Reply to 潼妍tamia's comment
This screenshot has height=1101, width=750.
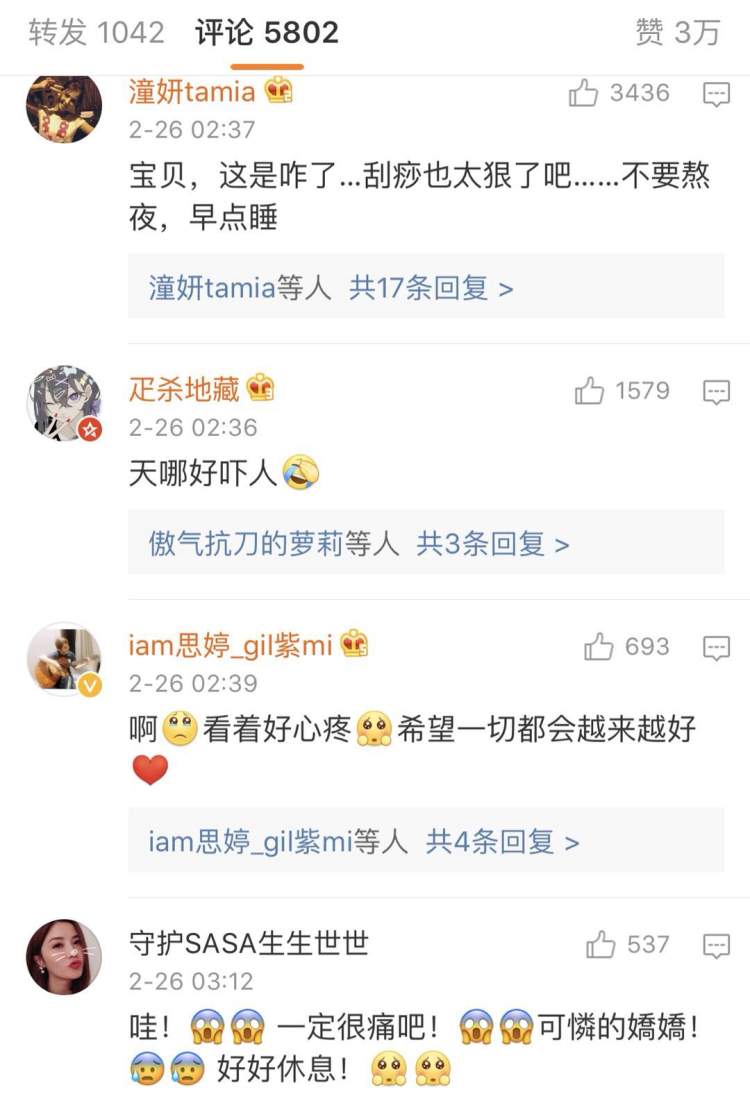pos(716,95)
